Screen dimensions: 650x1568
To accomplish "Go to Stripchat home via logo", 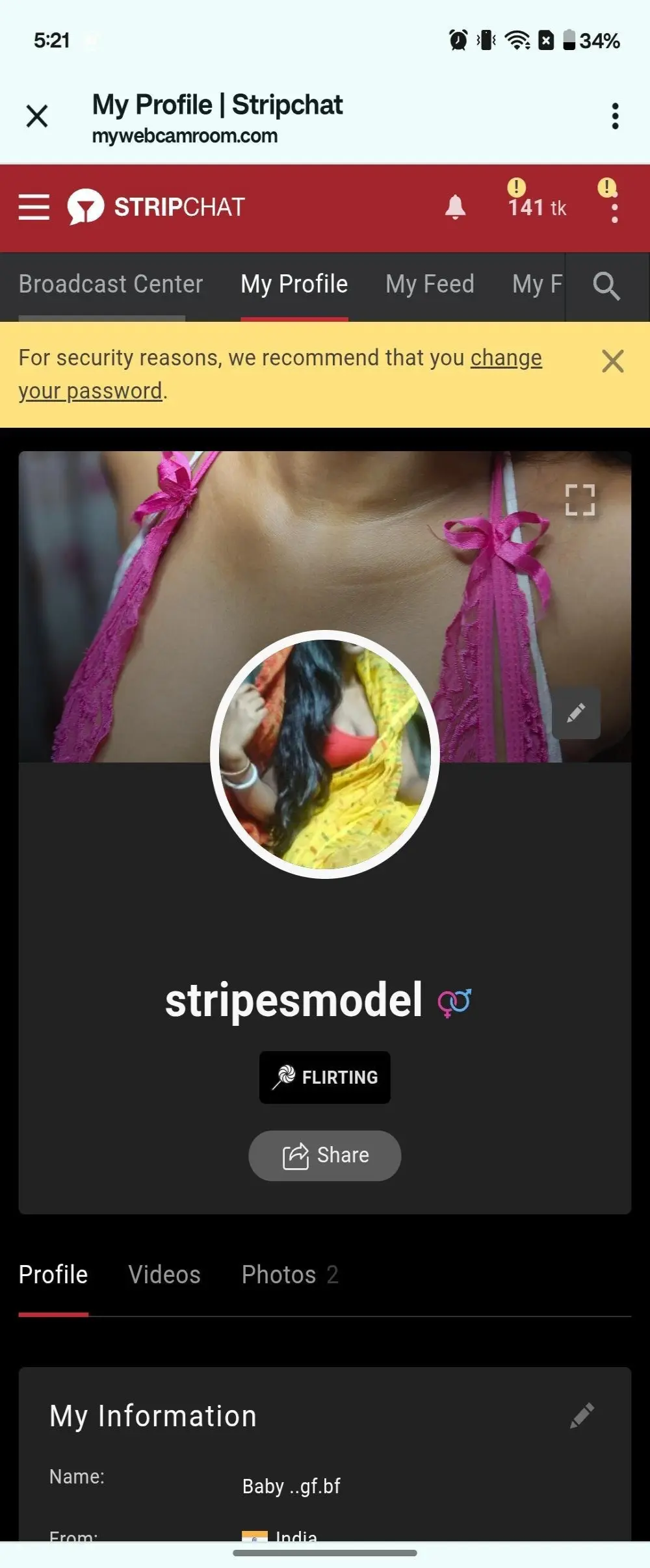I will coord(156,207).
